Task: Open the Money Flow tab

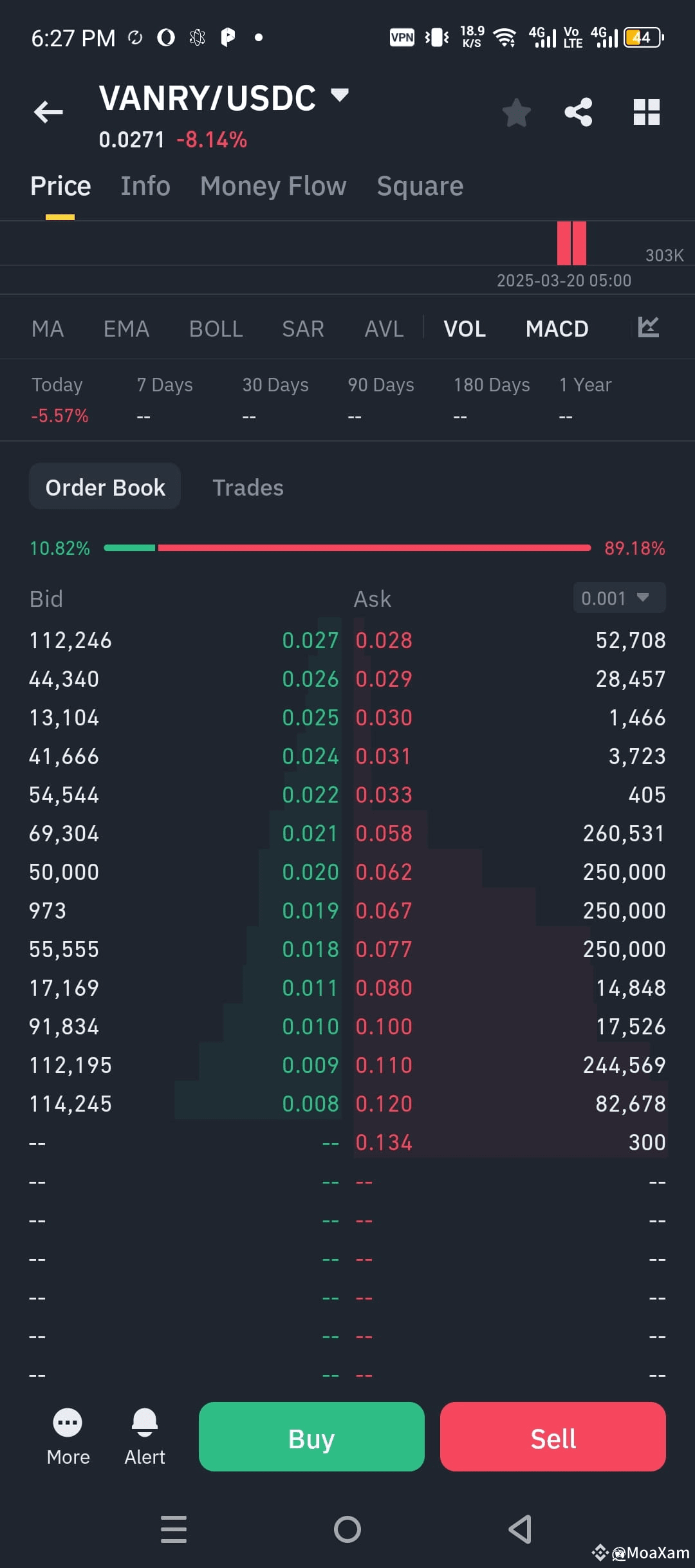Action: (273, 185)
